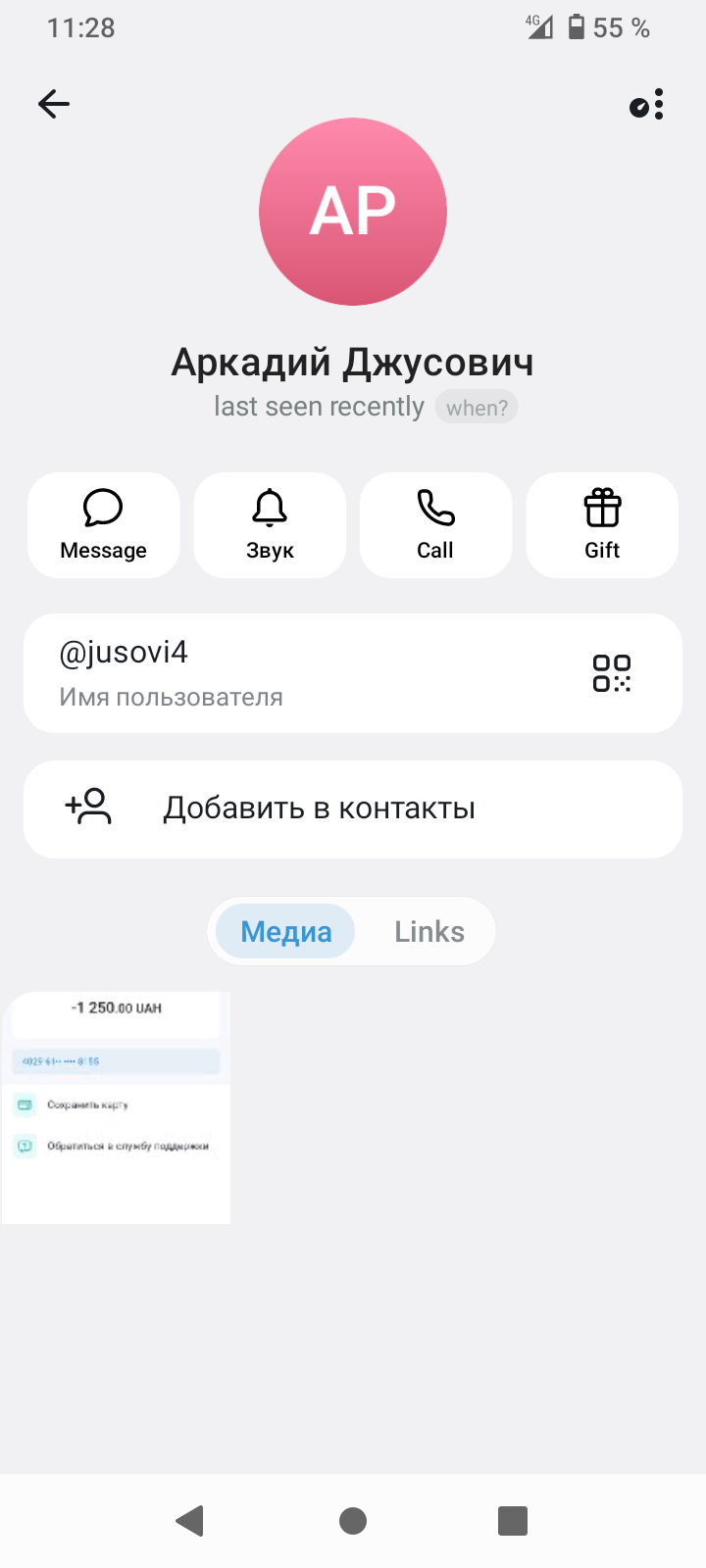Tap the system home button
Image resolution: width=706 pixels, height=1568 pixels.
click(353, 1521)
